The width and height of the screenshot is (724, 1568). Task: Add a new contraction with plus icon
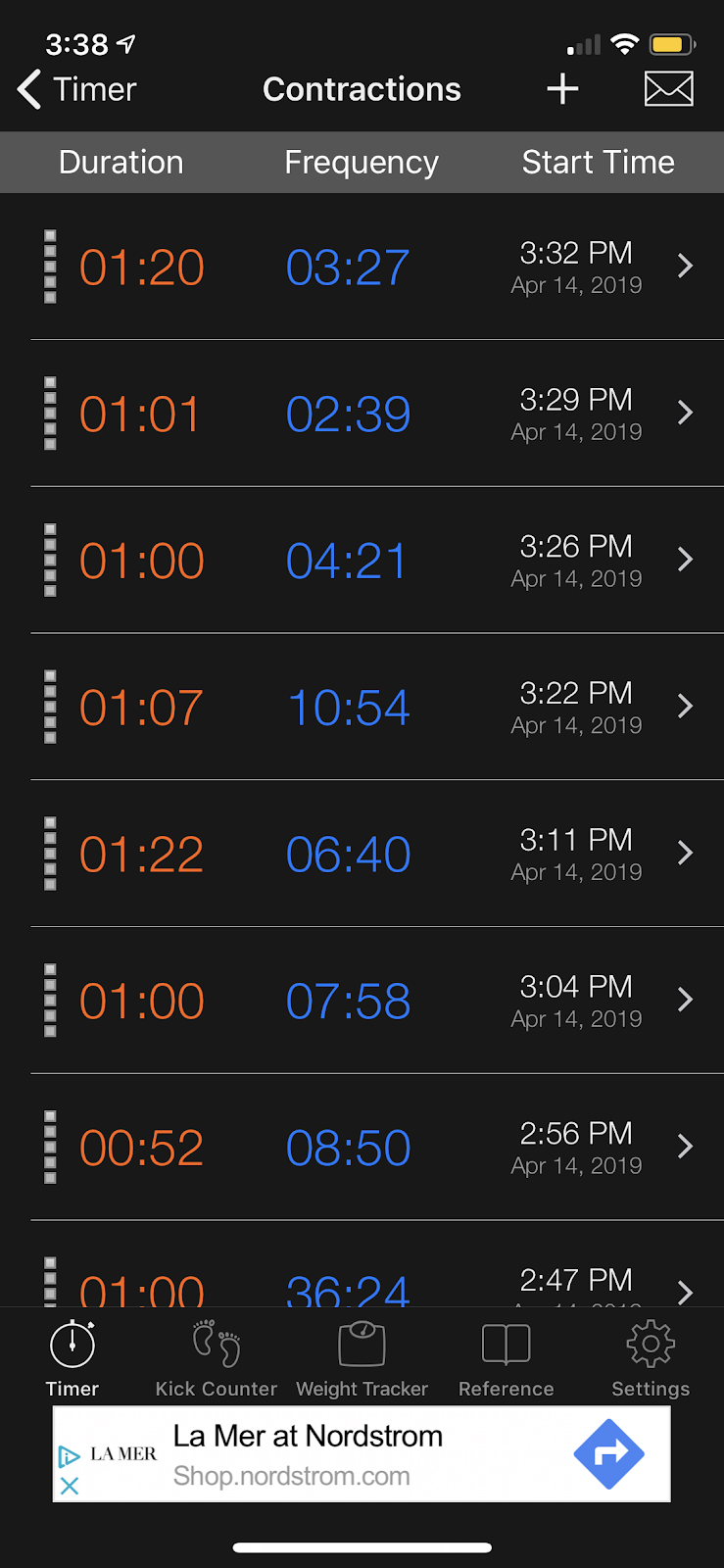pyautogui.click(x=562, y=89)
